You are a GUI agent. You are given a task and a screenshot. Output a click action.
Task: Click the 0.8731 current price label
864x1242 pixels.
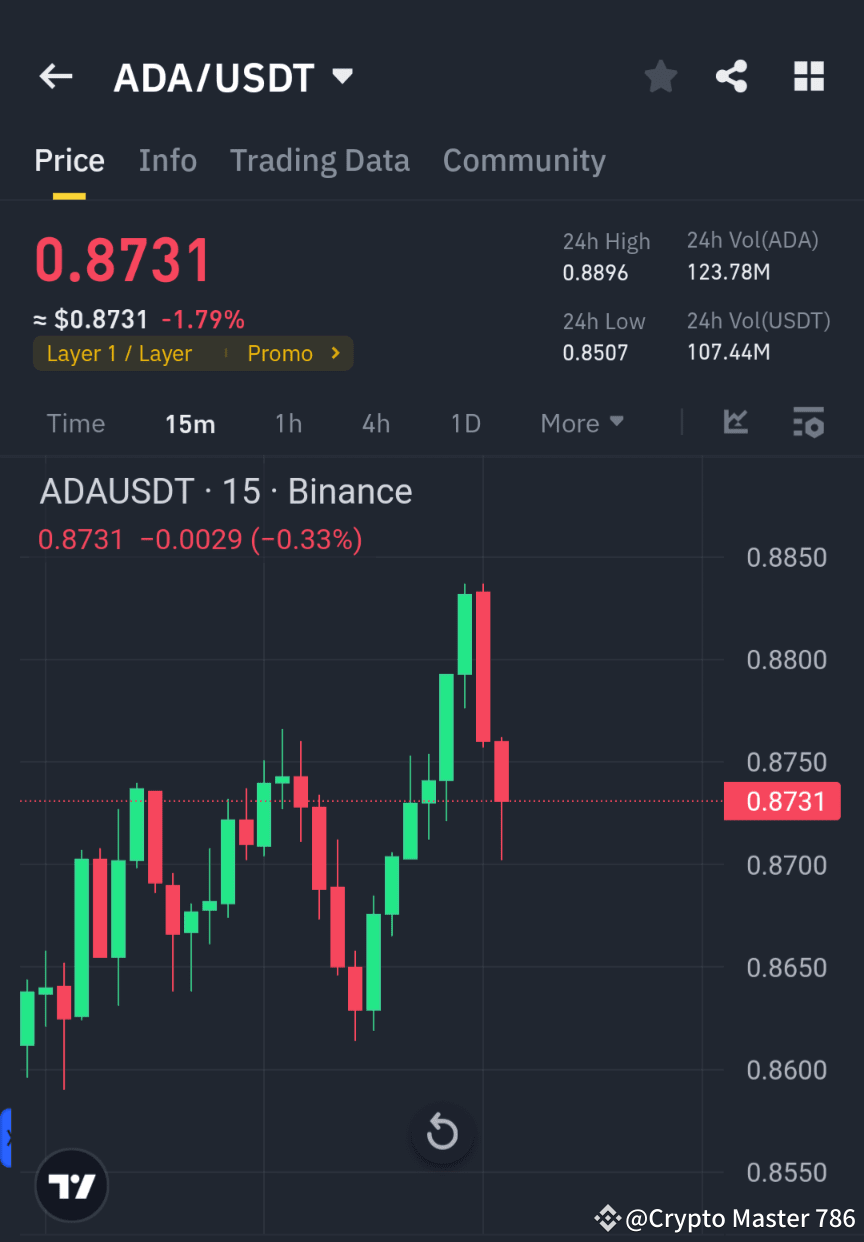(782, 801)
